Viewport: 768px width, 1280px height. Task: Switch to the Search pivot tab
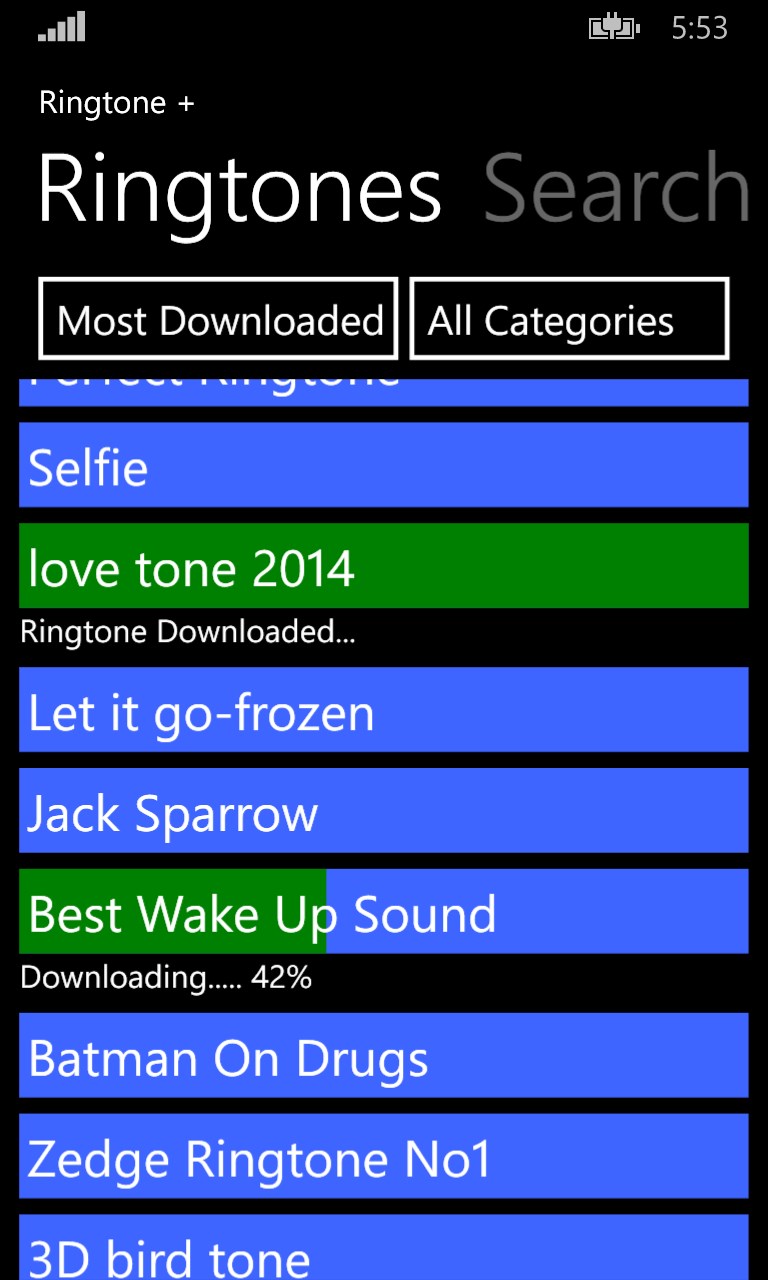pyautogui.click(x=617, y=188)
